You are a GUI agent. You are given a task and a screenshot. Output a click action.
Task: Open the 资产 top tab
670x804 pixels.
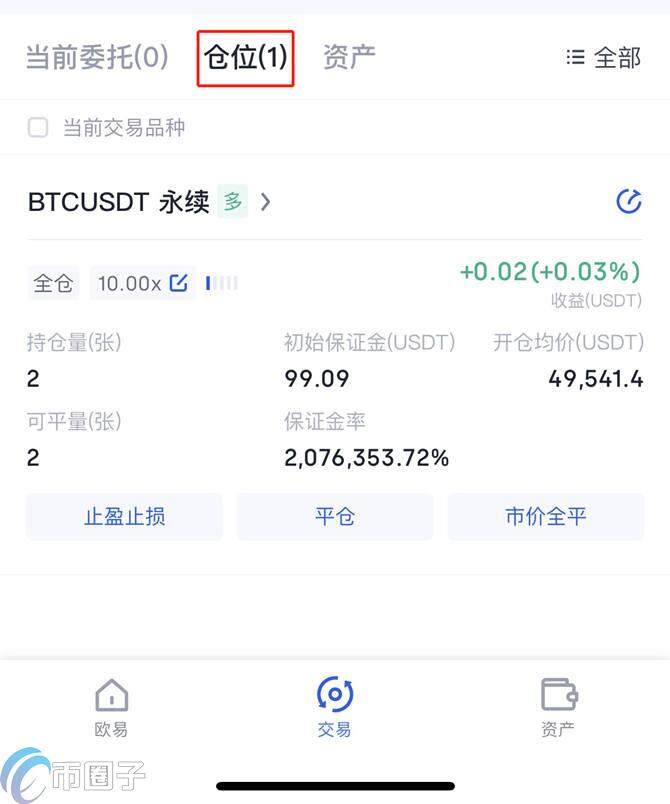tap(349, 57)
